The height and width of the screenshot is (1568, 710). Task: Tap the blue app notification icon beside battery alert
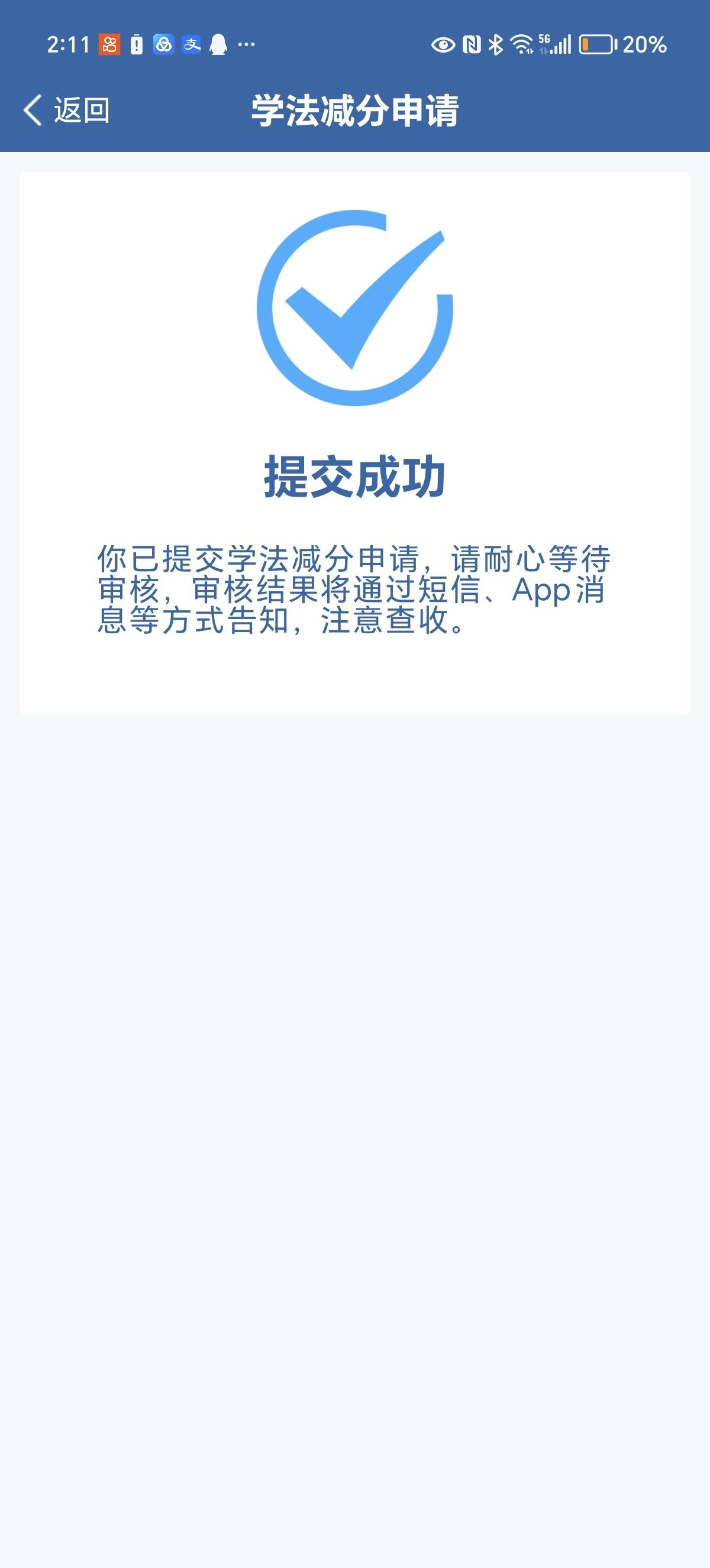(164, 44)
